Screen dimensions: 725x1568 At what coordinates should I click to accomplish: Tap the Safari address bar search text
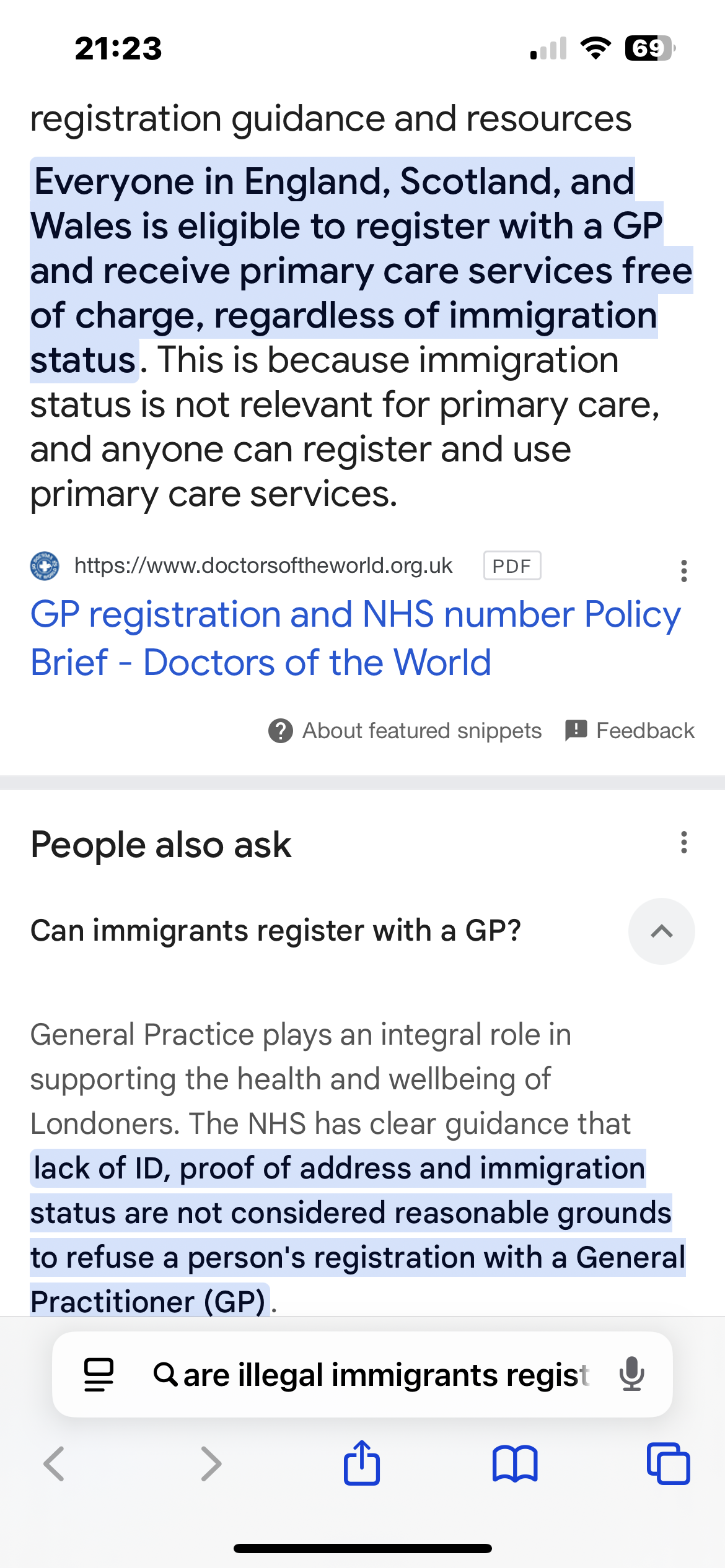tap(384, 1375)
